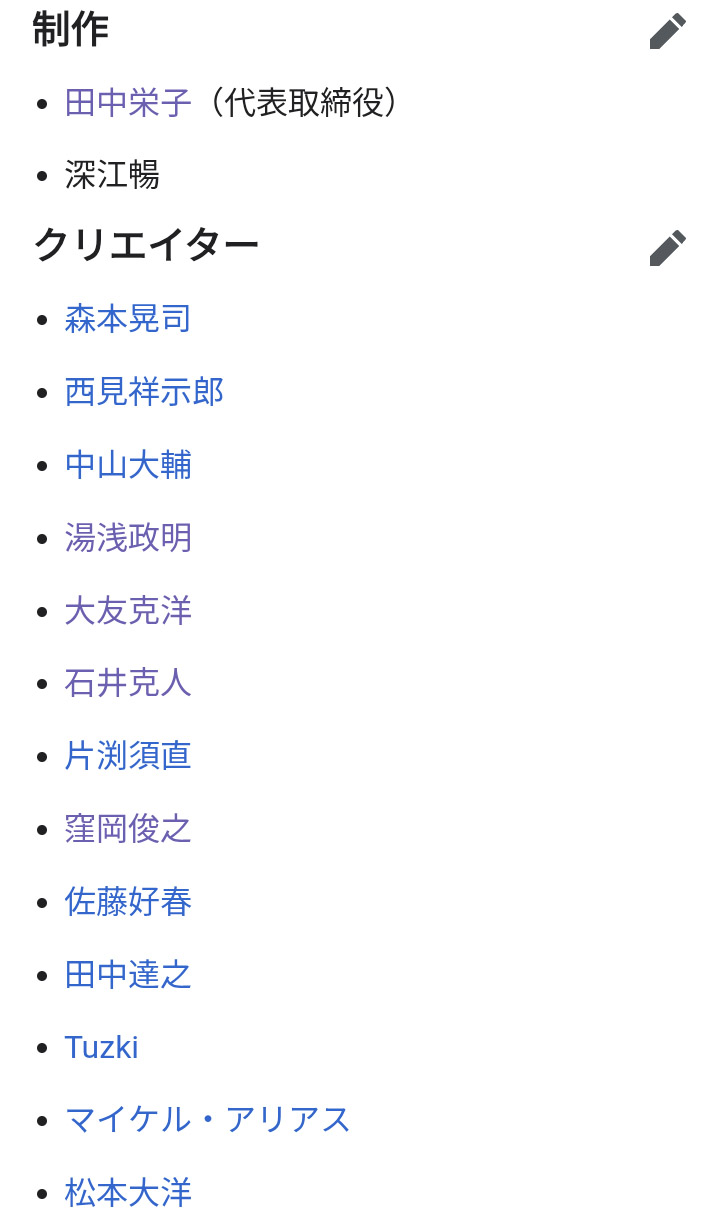
Task: Open the 片渕須直 page
Action: tap(128, 756)
